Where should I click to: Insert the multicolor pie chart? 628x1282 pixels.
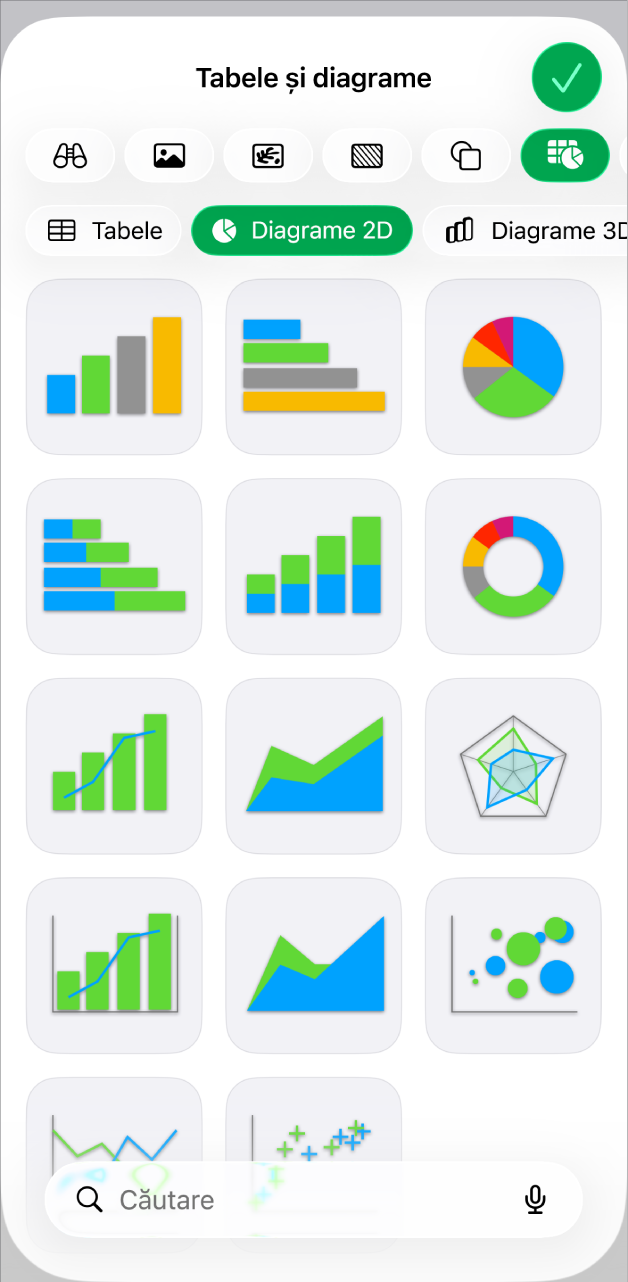pos(514,367)
